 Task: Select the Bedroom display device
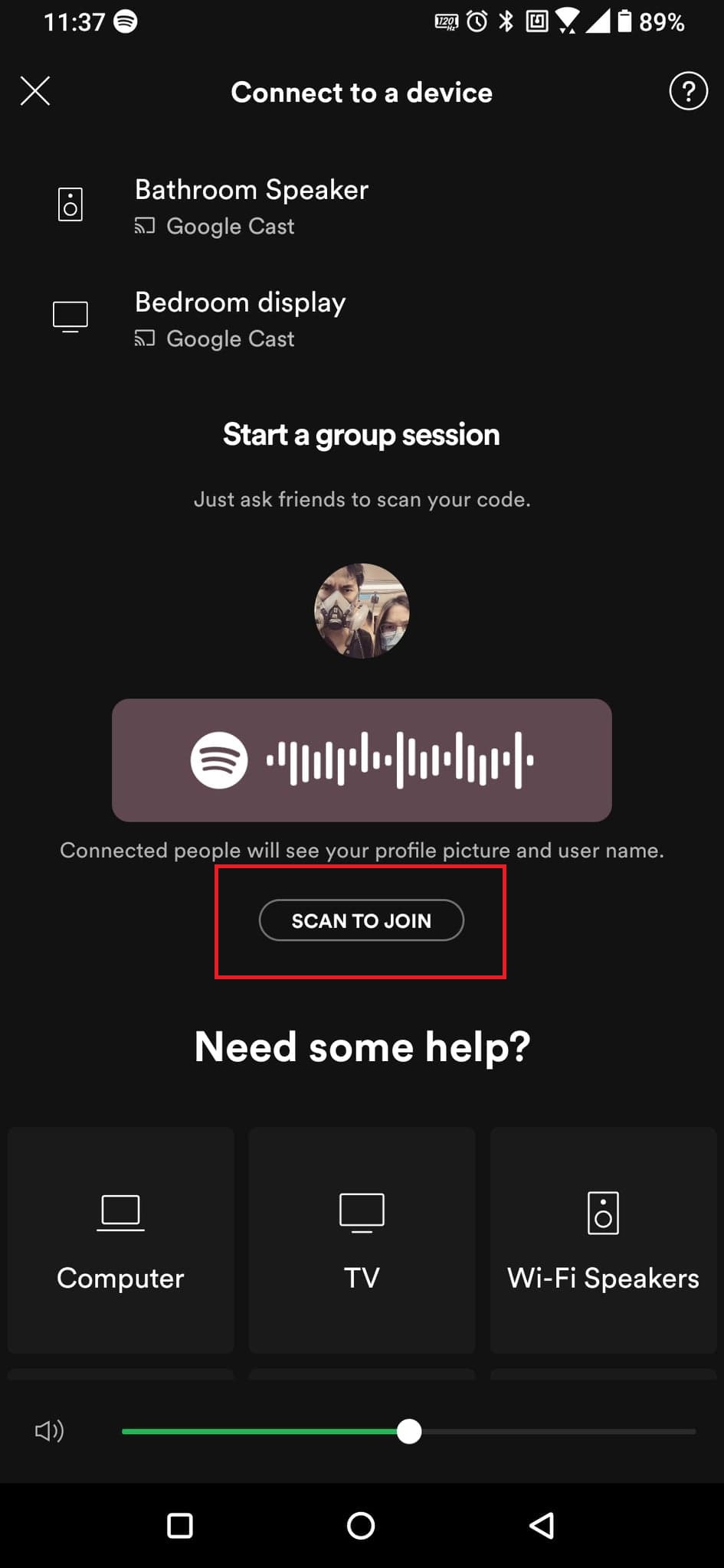coord(240,318)
